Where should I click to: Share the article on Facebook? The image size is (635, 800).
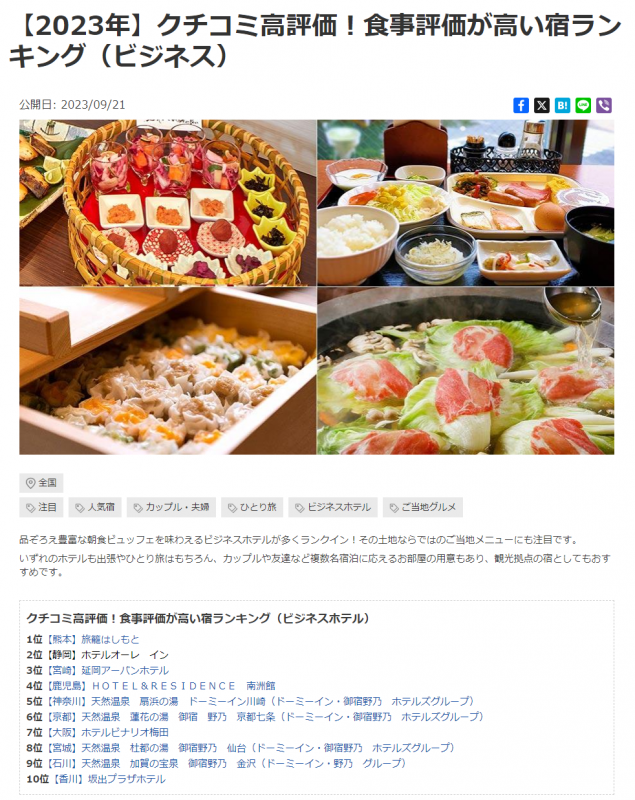[x=521, y=105]
